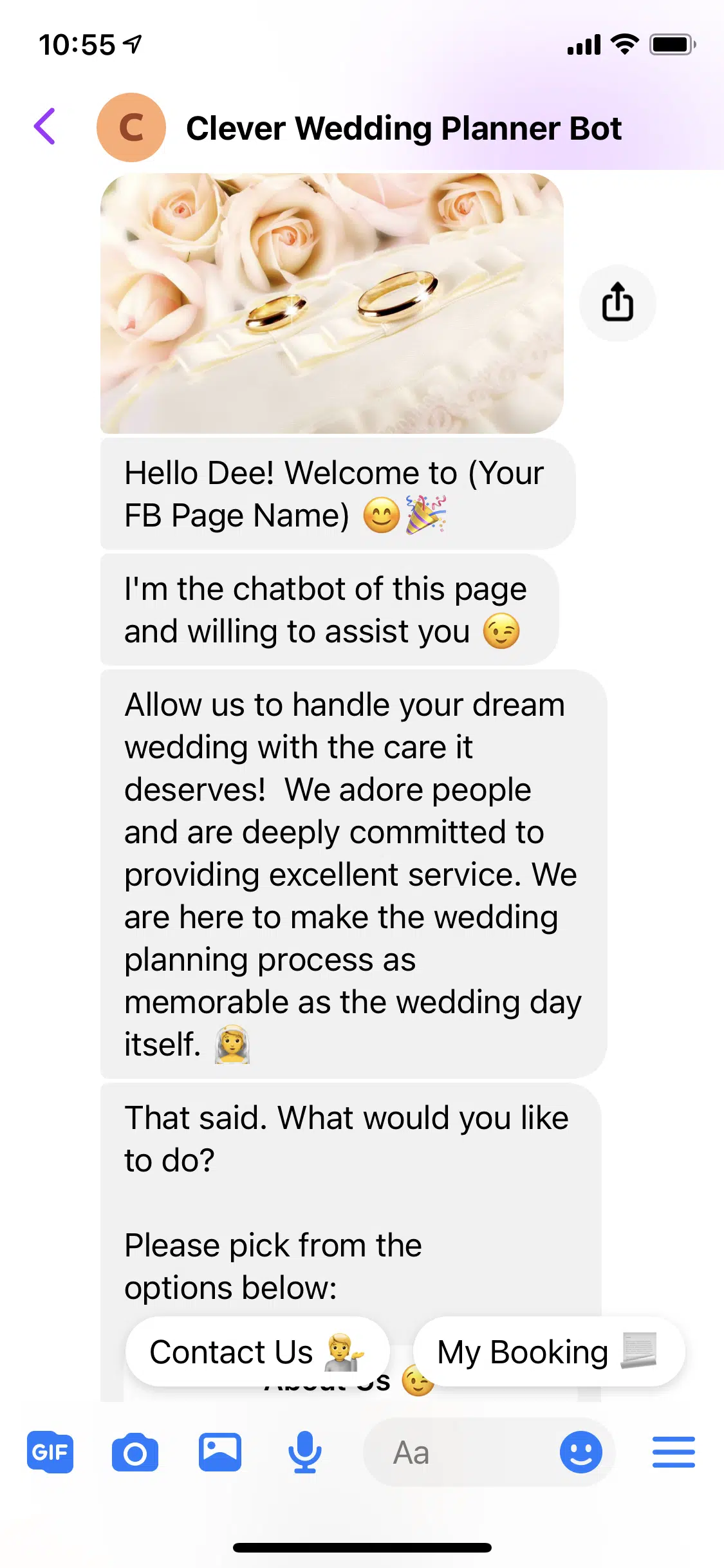Record a voice message
This screenshot has width=724, height=1568.
click(x=304, y=1452)
